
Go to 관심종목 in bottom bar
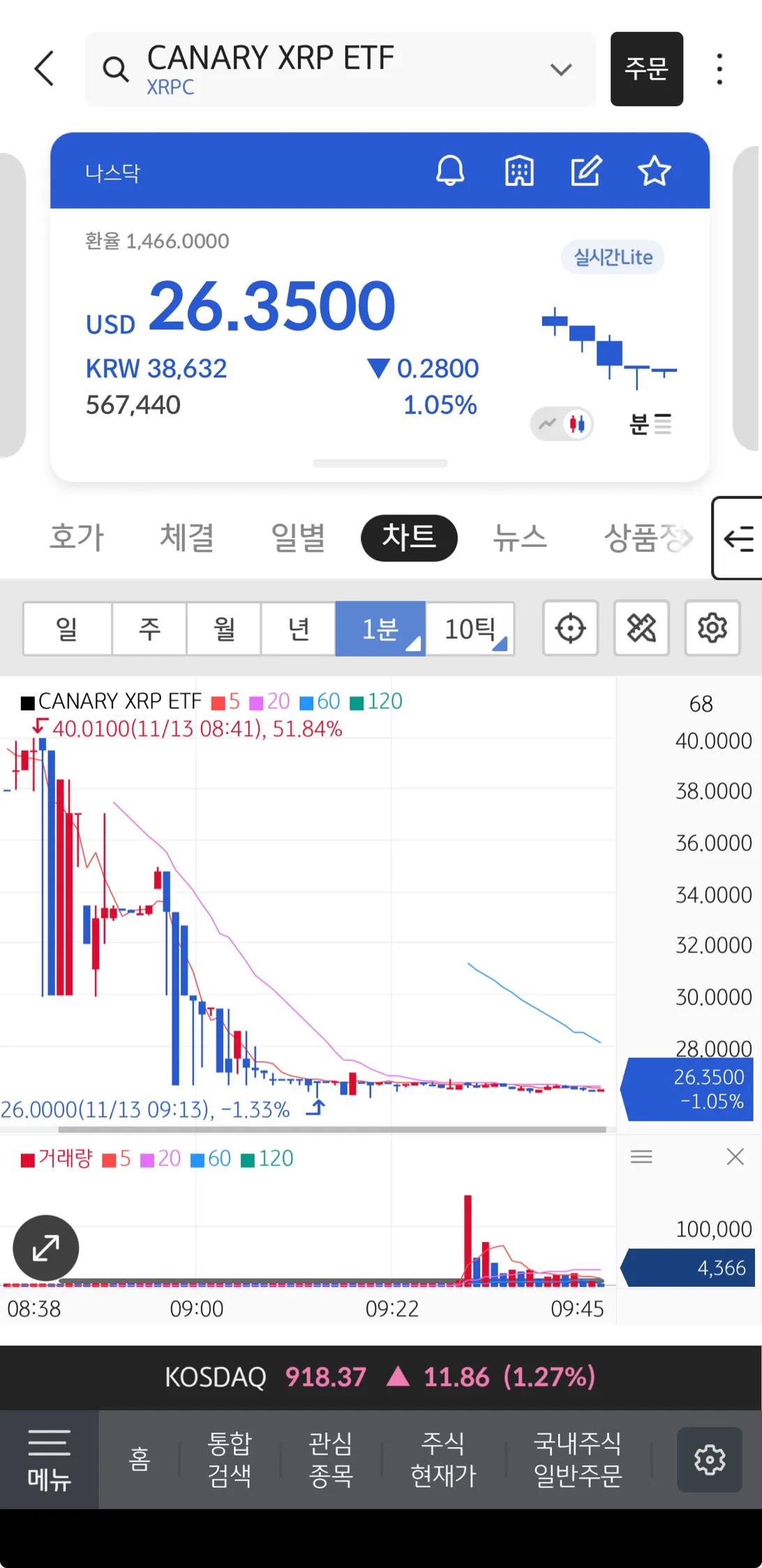331,1459
